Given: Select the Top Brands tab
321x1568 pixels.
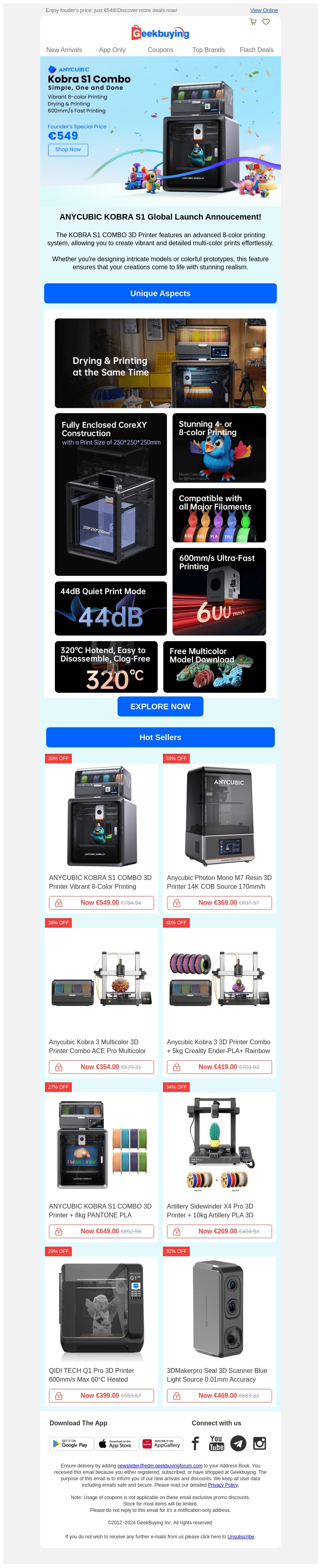Looking at the screenshot, I should coord(208,50).
